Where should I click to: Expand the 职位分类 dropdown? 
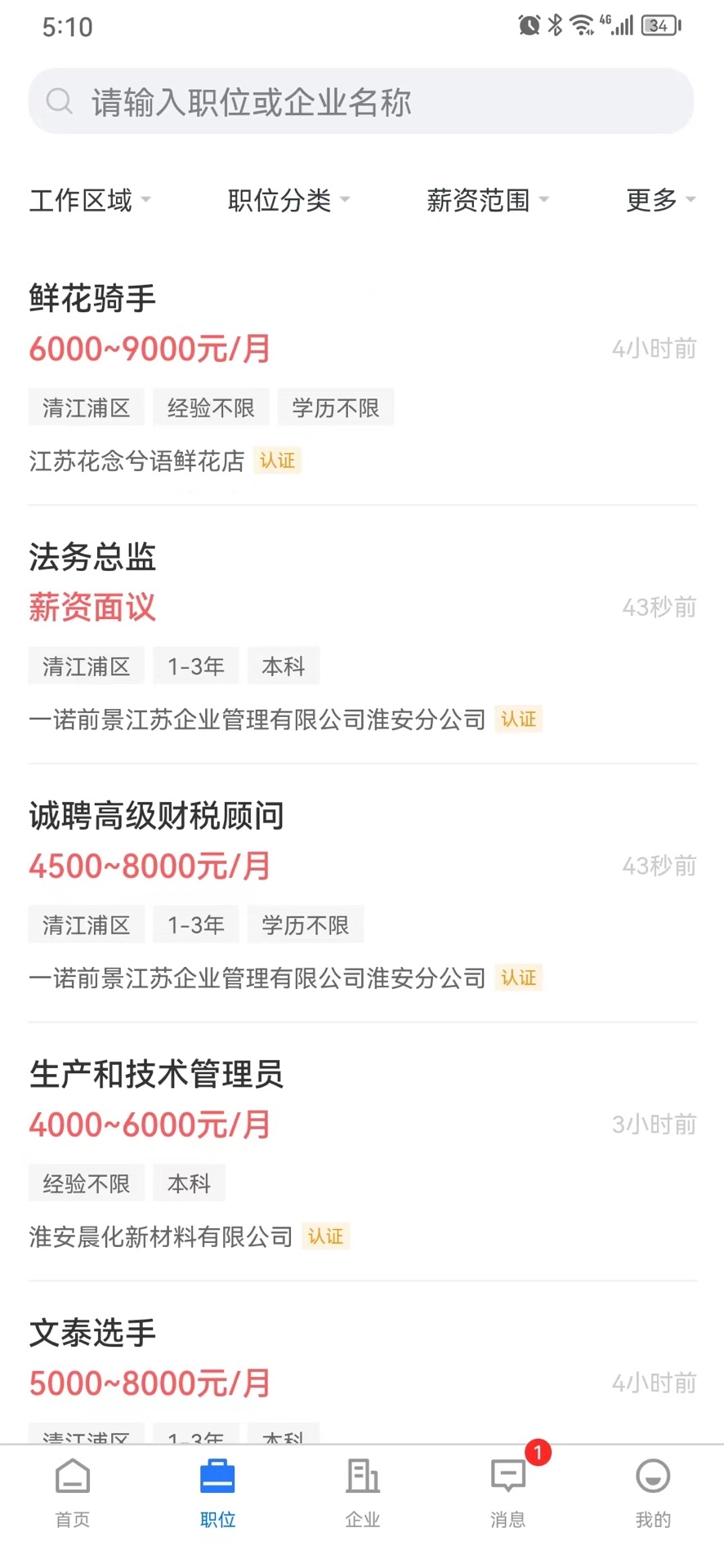287,200
